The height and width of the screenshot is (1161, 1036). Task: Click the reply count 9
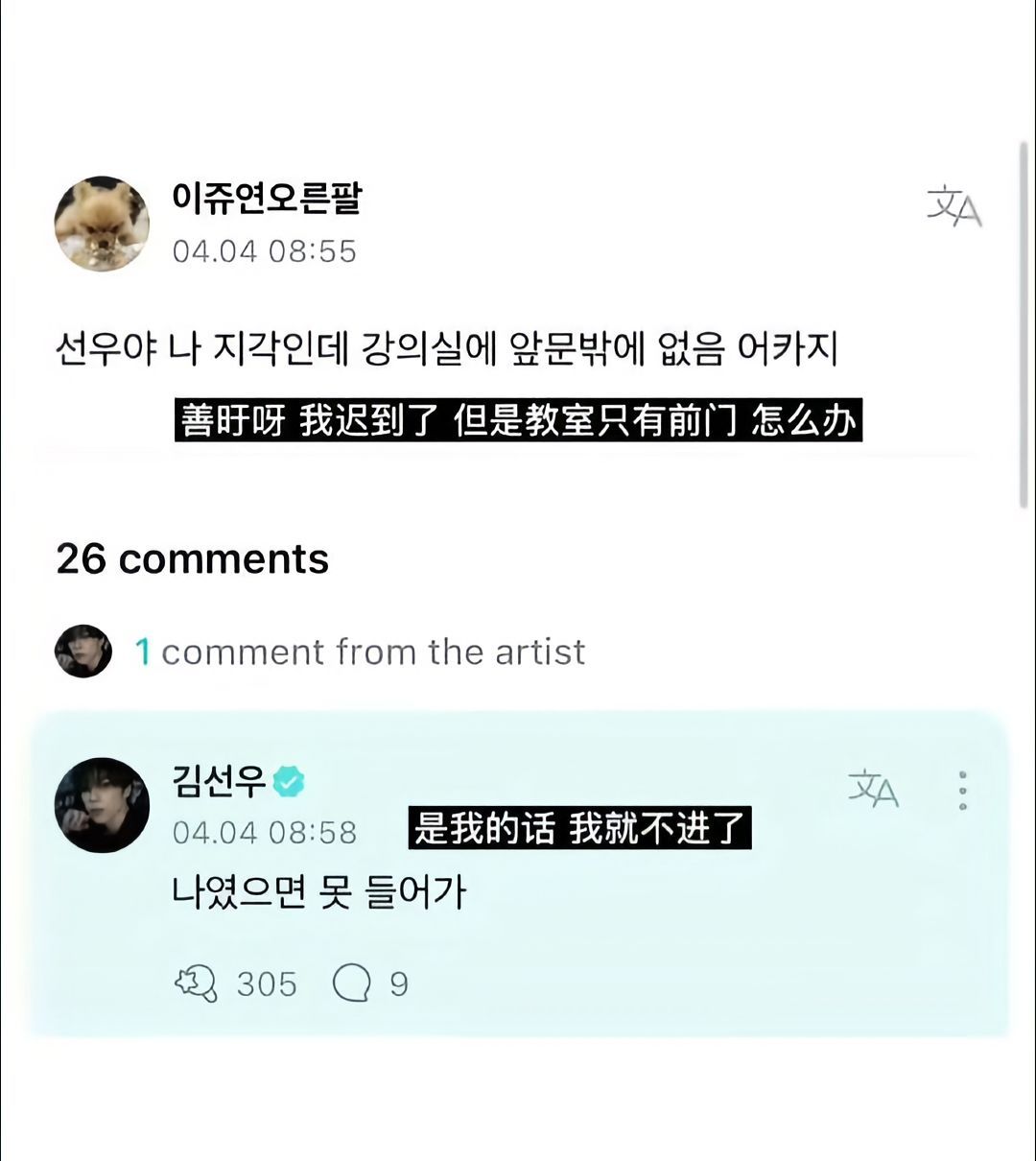[x=401, y=983]
